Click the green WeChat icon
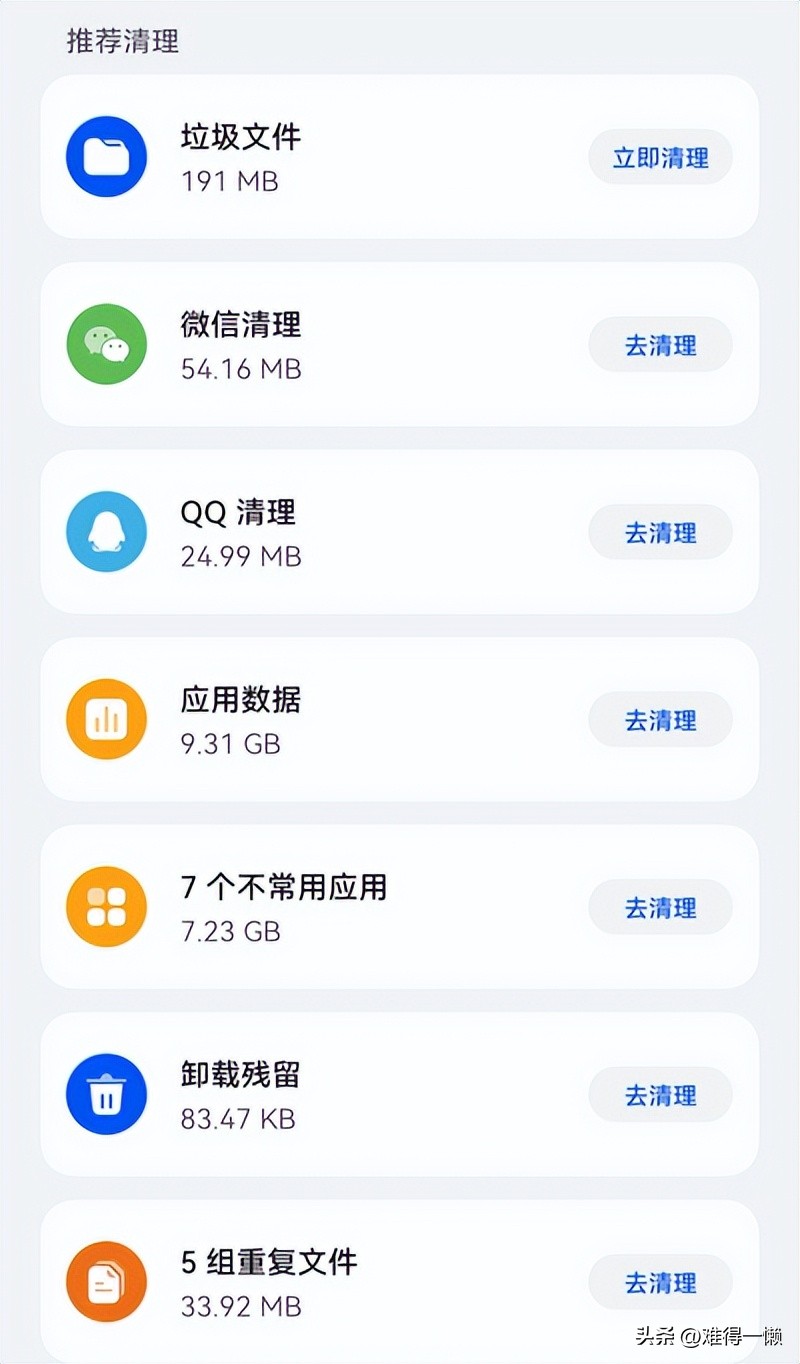 [106, 344]
